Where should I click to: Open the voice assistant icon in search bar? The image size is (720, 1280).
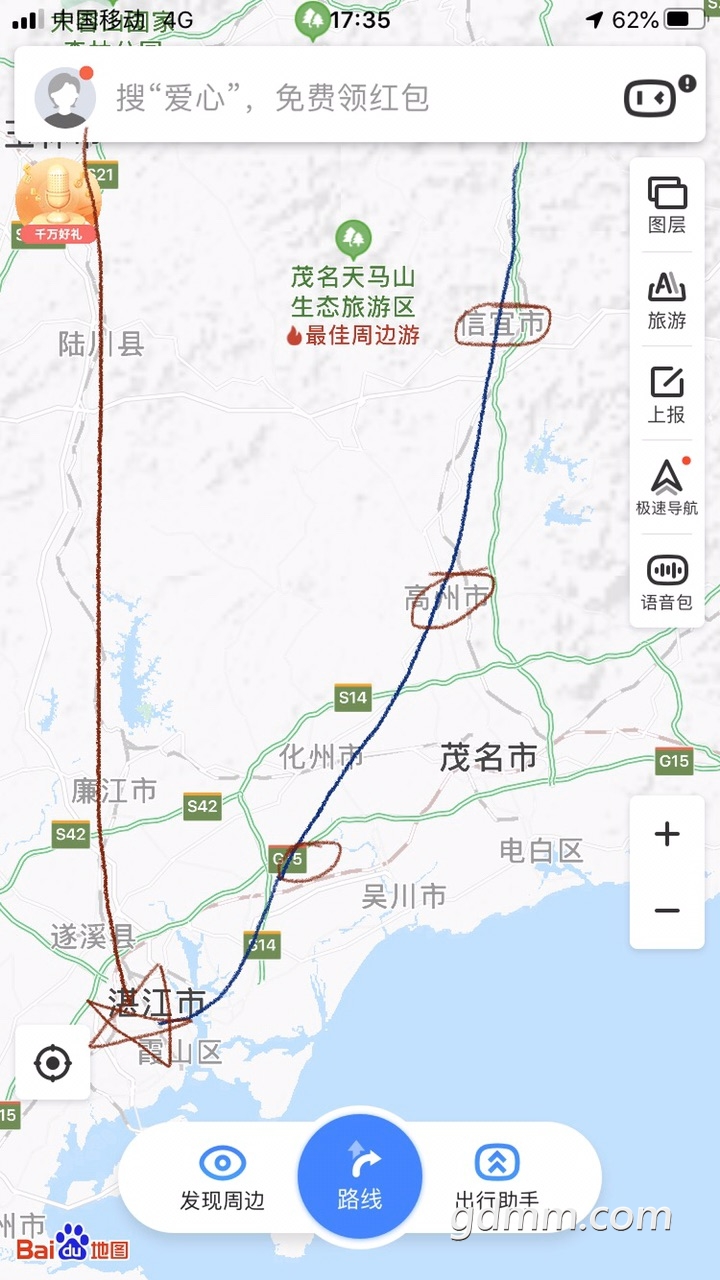click(x=651, y=97)
